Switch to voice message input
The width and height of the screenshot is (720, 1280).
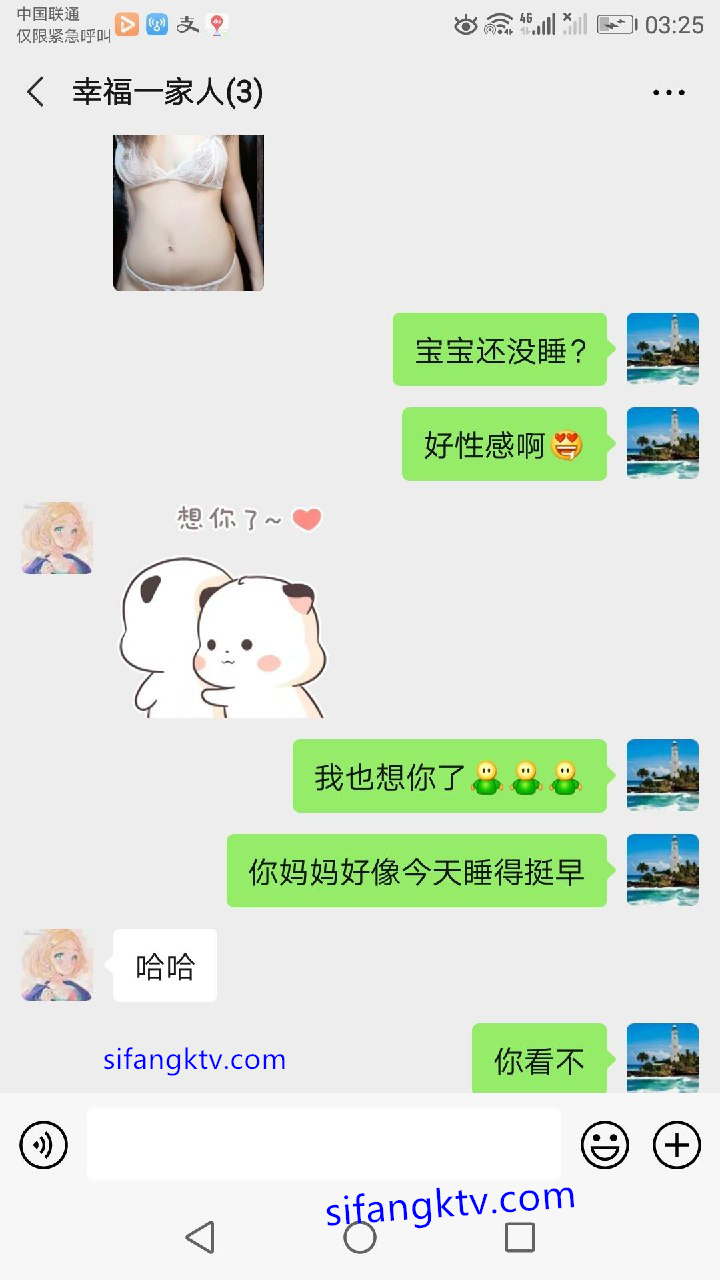coord(44,1145)
